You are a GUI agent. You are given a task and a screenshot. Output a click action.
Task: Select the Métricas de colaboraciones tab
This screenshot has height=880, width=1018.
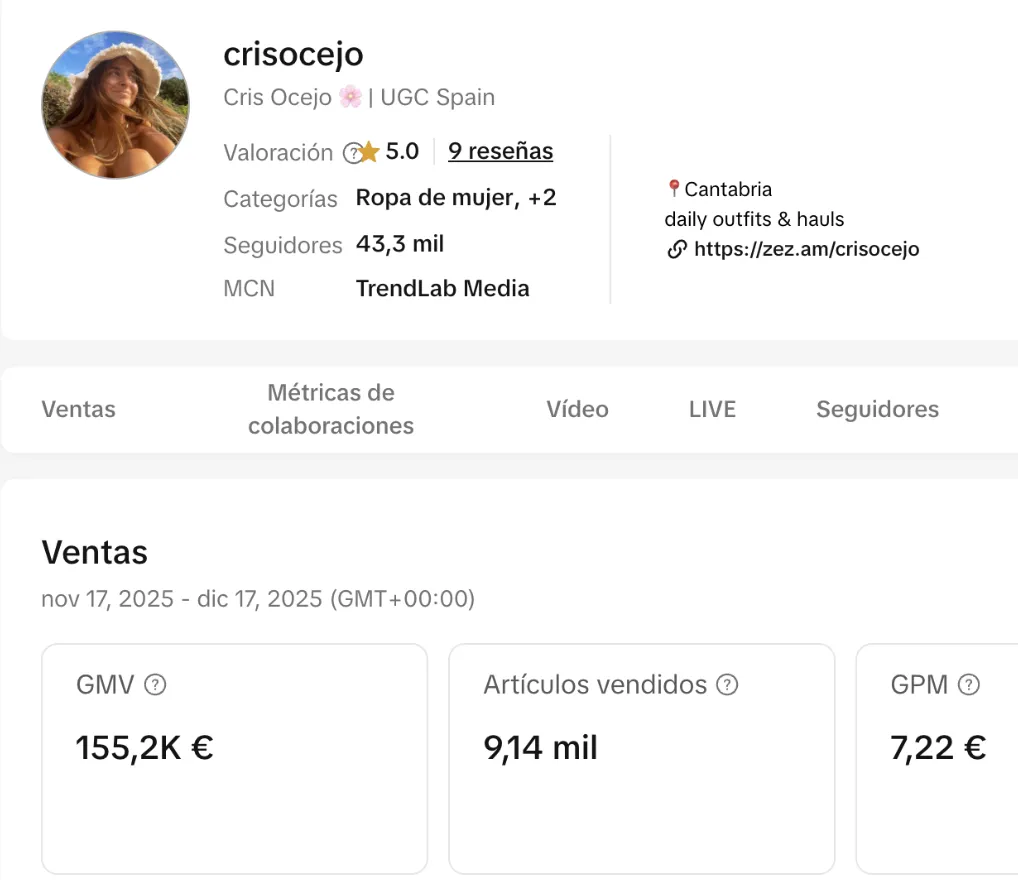point(331,410)
